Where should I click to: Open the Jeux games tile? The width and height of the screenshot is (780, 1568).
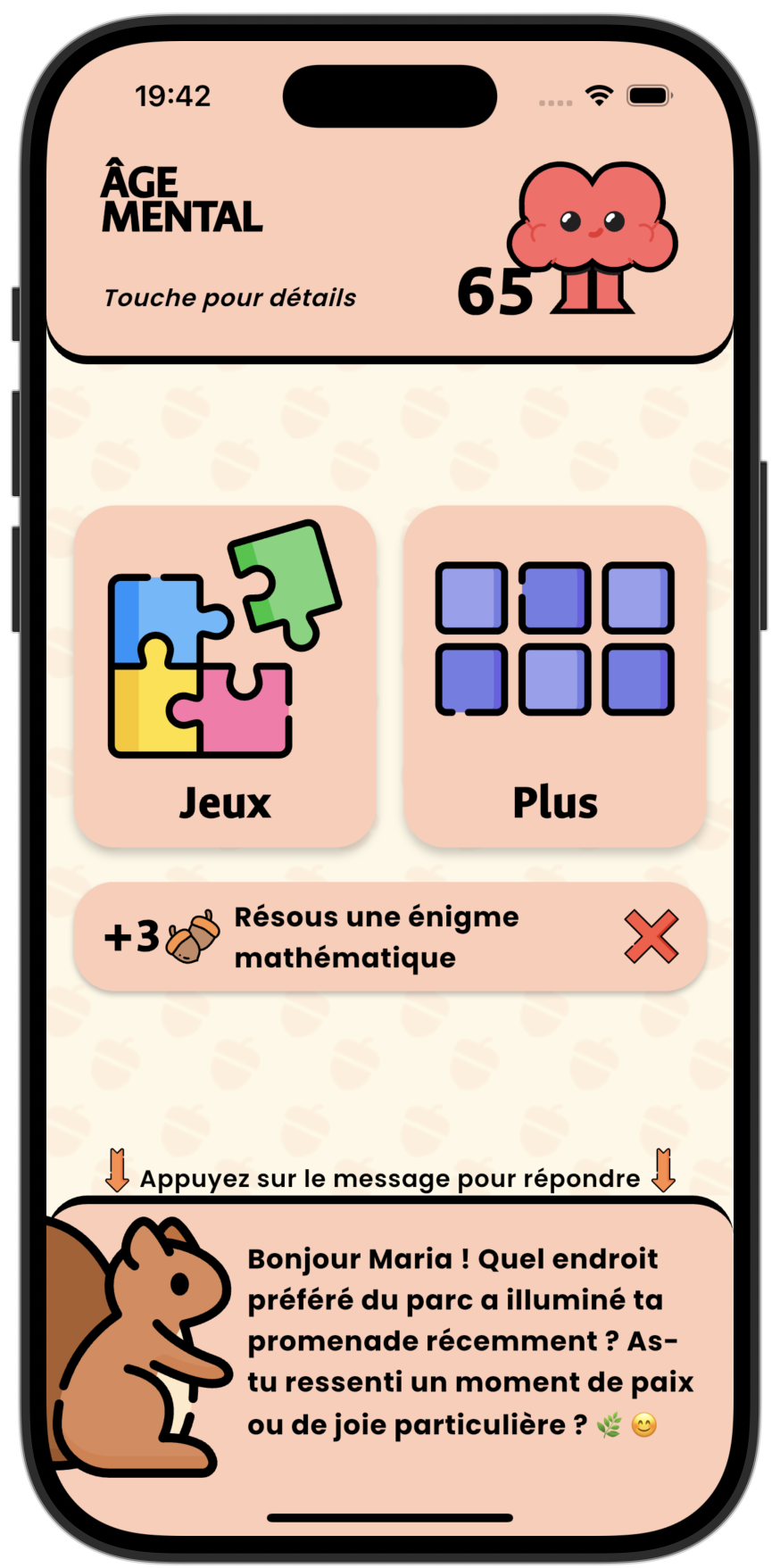(x=225, y=676)
